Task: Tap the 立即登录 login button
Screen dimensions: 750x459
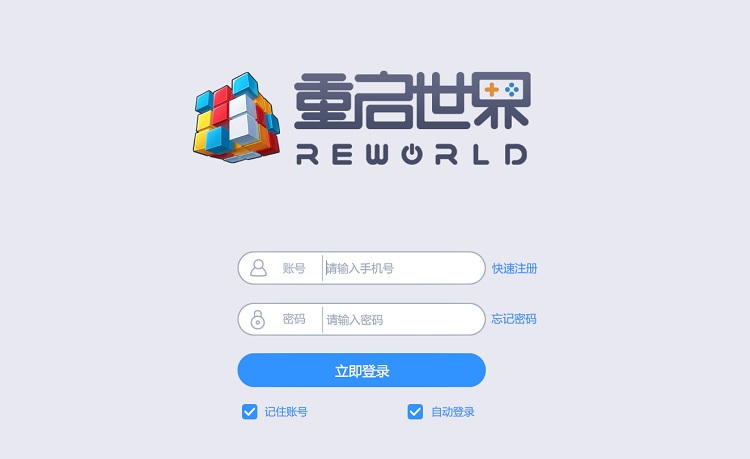Action: (361, 370)
